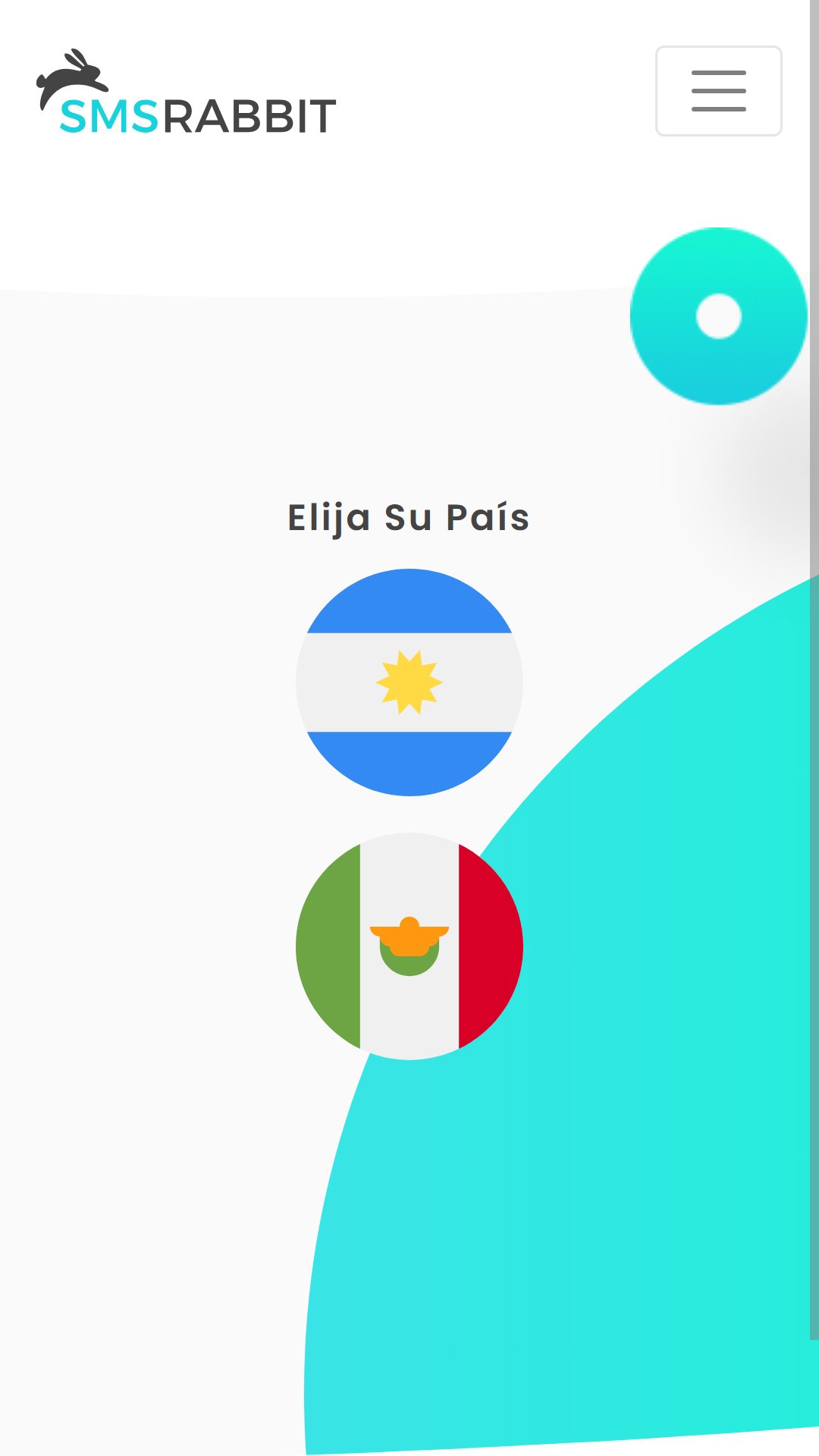This screenshot has width=819, height=1456.
Task: Tap the SMSRabbit logo to go home
Action: click(x=187, y=95)
